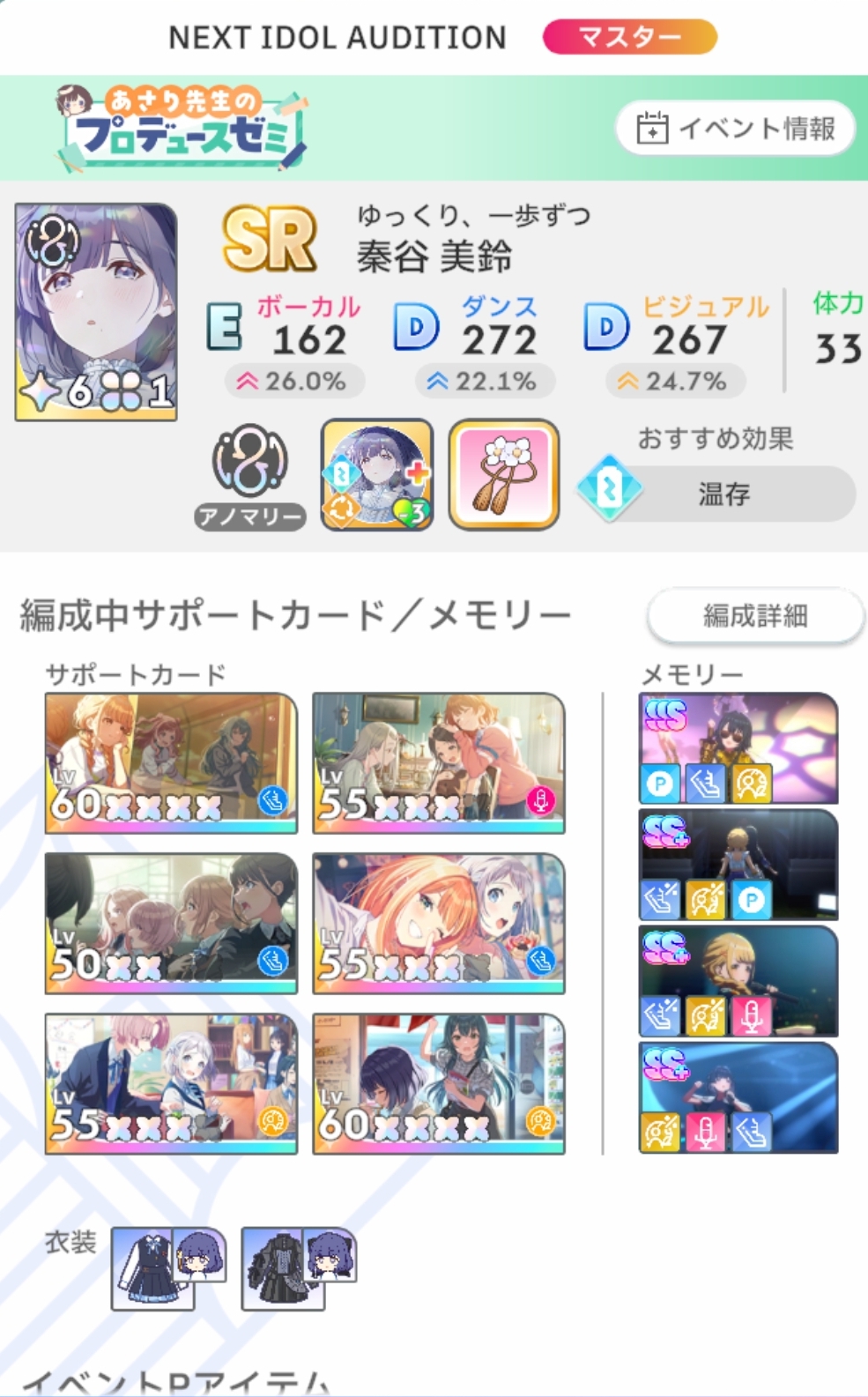Image resolution: width=868 pixels, height=1397 pixels.
Task: View the pink flower tassel P-item
Action: coord(504,475)
